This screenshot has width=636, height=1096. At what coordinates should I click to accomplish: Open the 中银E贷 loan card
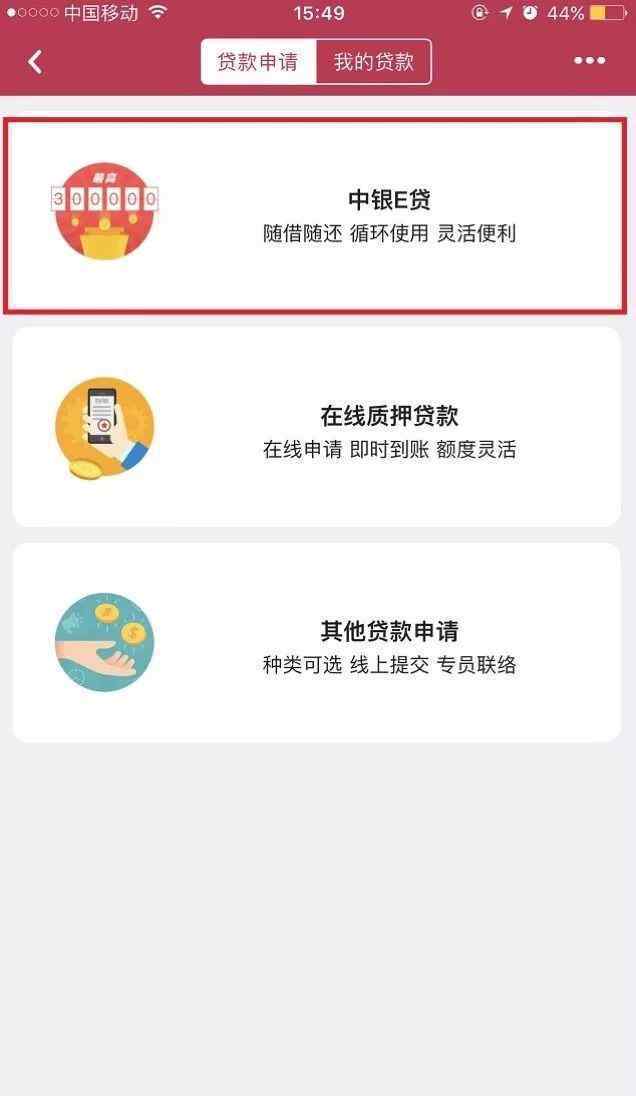coord(316,215)
